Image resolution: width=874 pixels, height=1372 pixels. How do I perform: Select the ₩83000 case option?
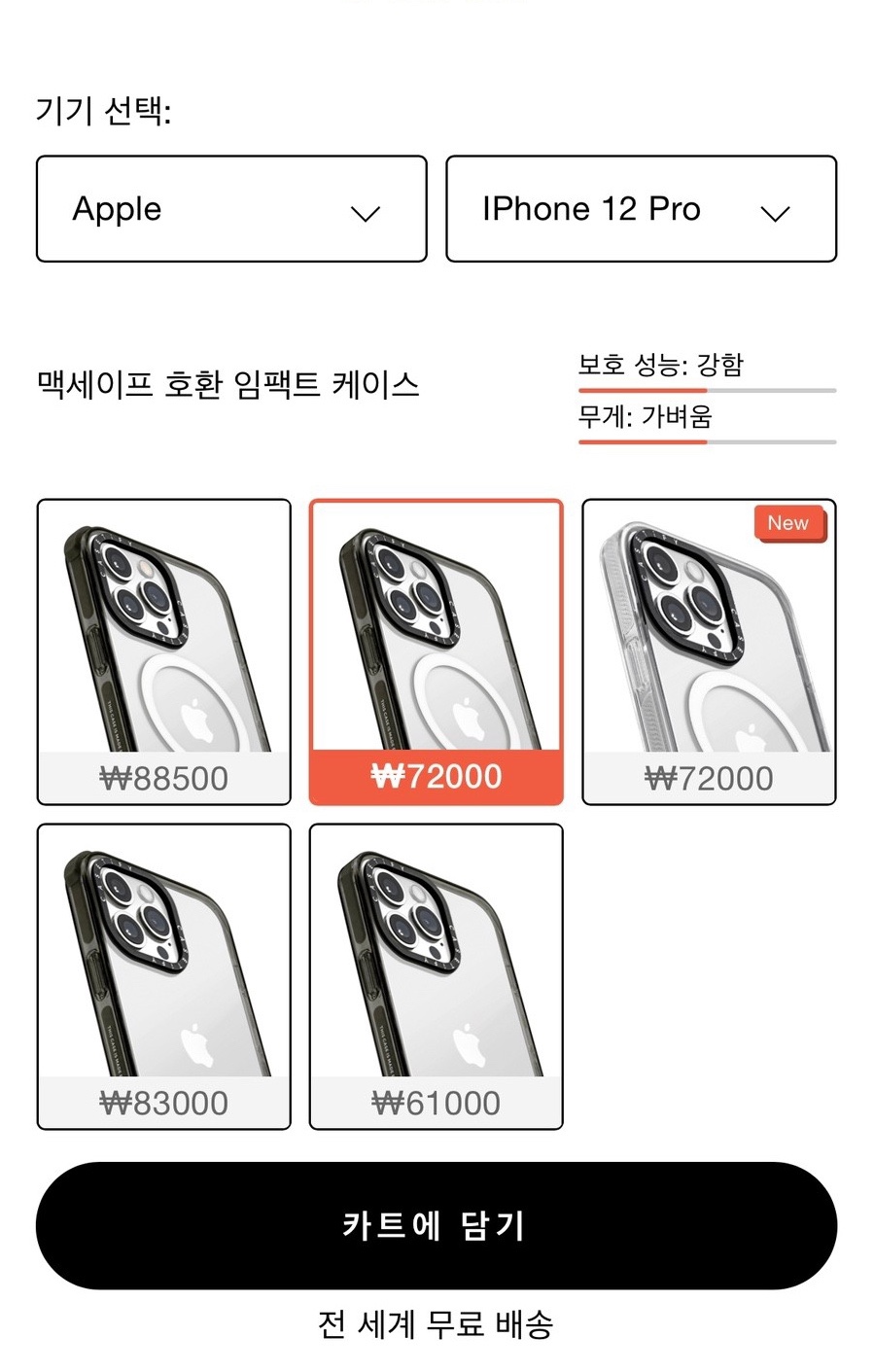coord(163,976)
